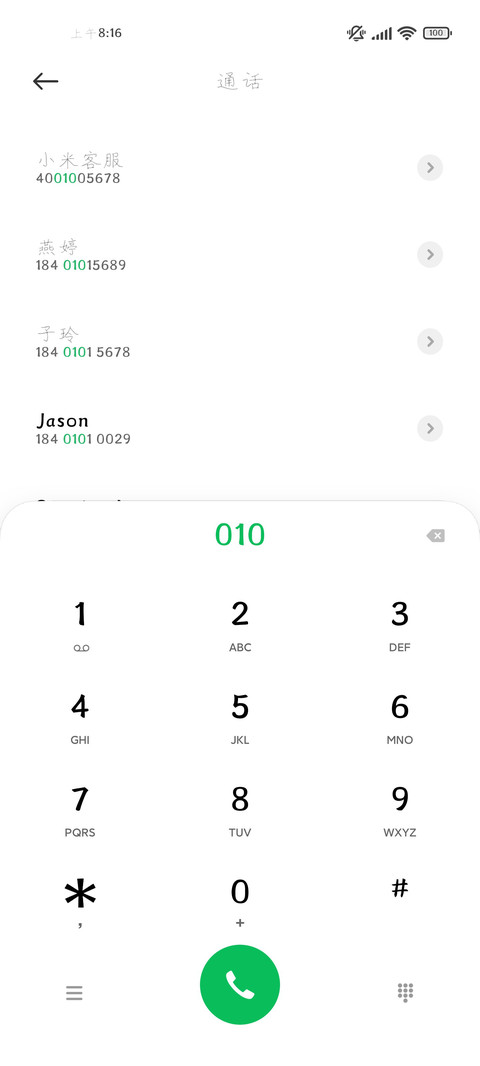Screen dimensions: 480x1066
Task: Collapse the dialpad with keypad icon
Action: (x=405, y=993)
